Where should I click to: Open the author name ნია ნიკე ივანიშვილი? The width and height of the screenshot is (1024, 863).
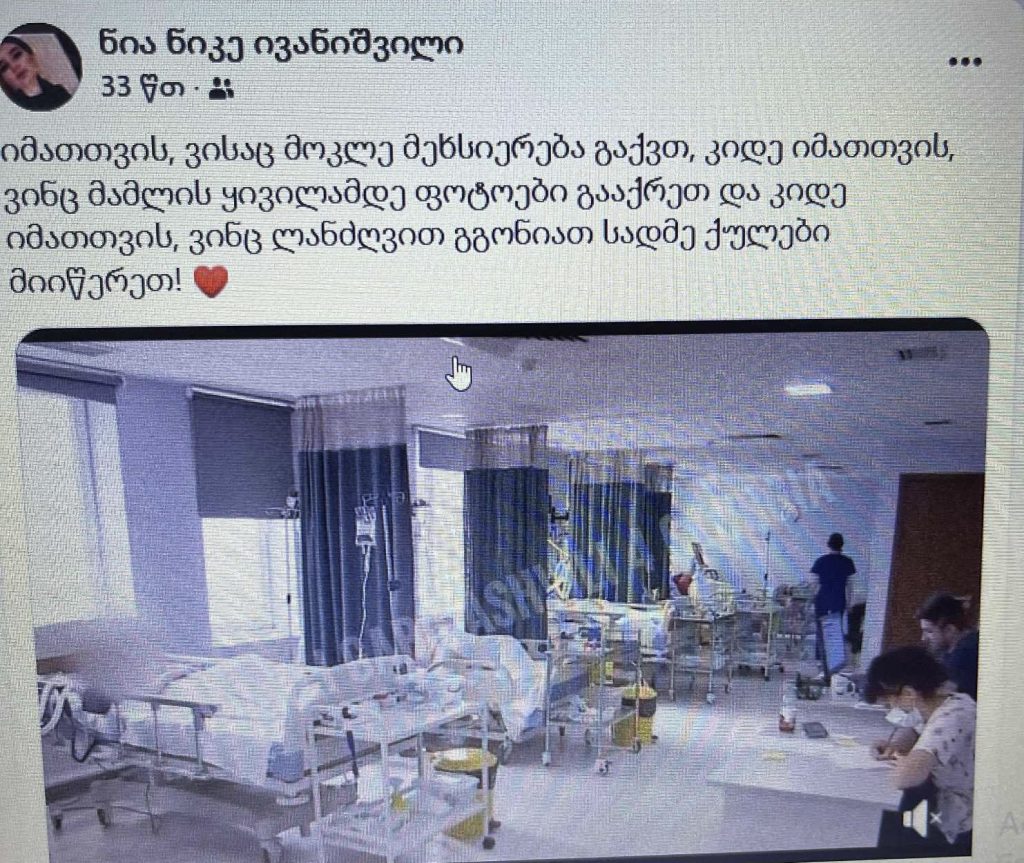click(x=279, y=44)
